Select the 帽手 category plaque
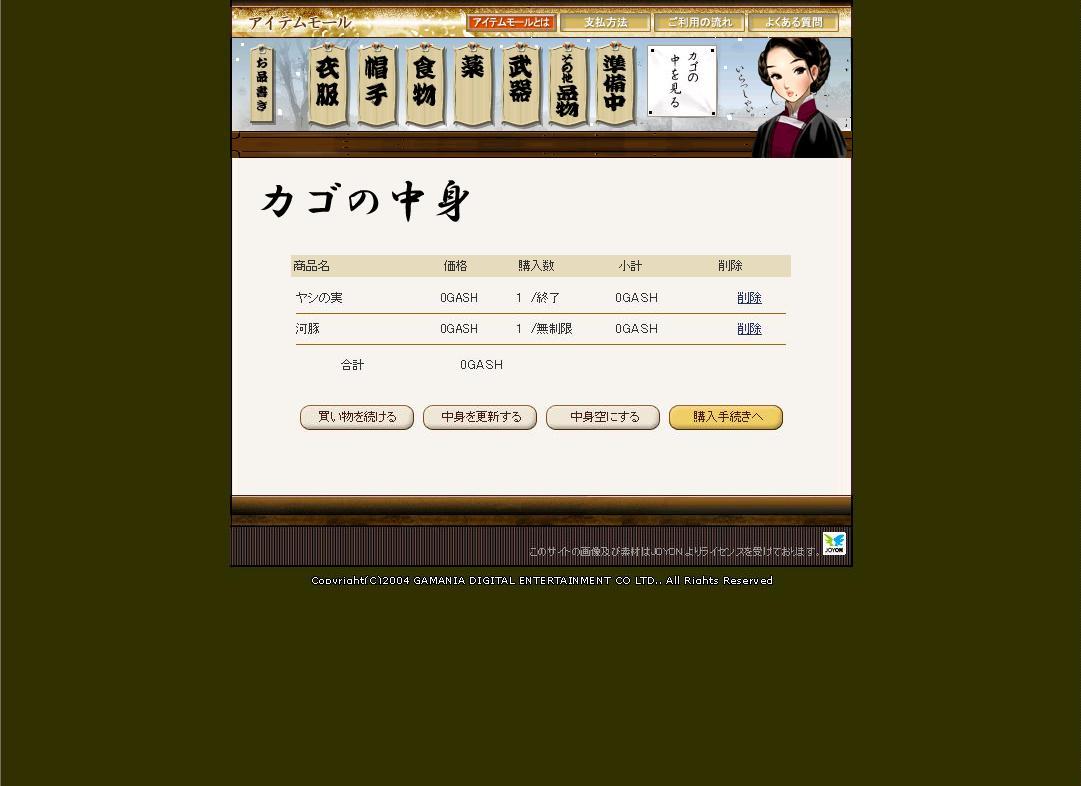This screenshot has width=1081, height=786. point(376,85)
